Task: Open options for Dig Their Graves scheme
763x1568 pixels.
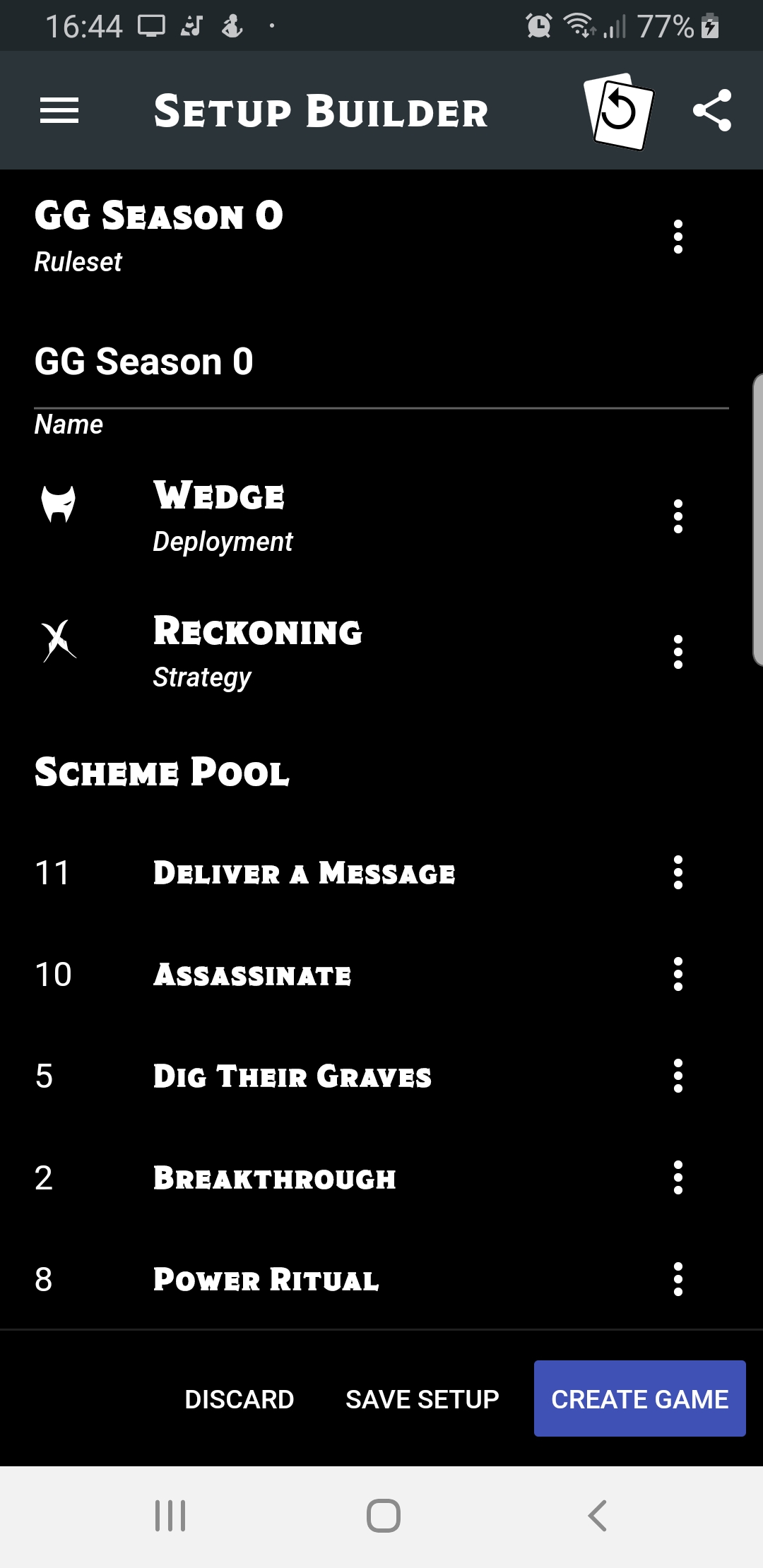Action: pos(678,1076)
